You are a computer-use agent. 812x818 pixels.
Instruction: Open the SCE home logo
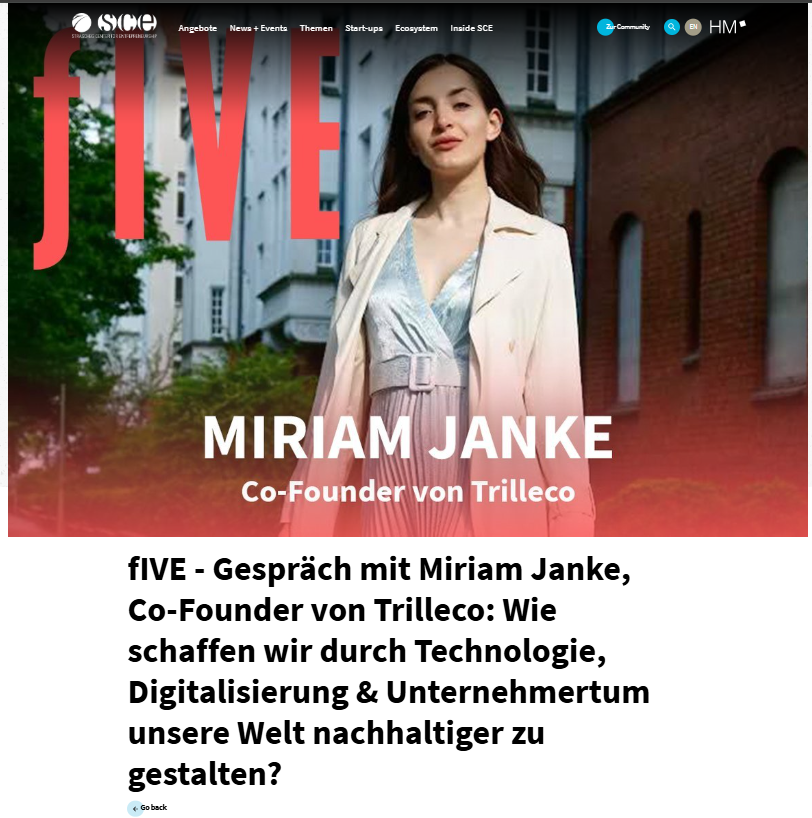pyautogui.click(x=114, y=25)
